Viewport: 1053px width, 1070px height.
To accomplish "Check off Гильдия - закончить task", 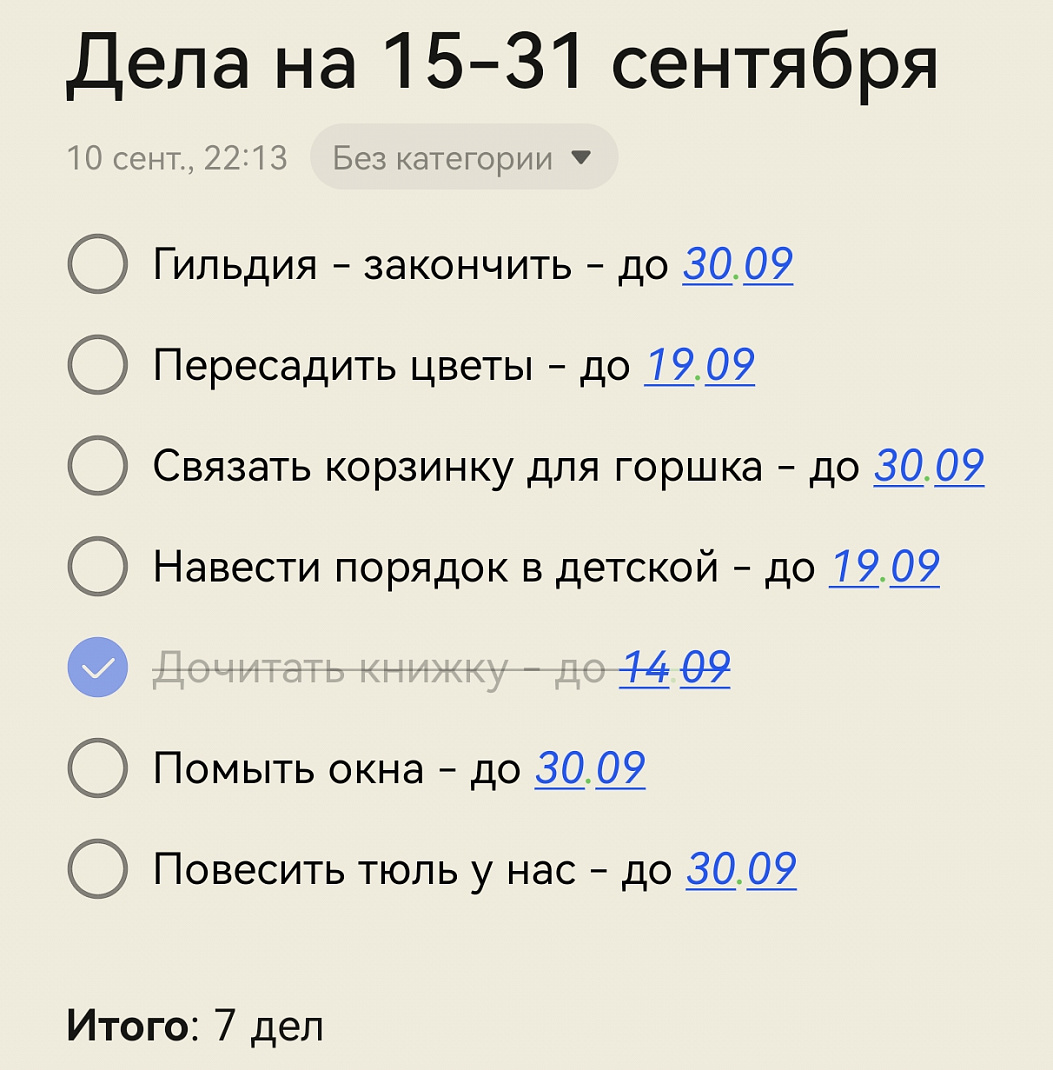I will point(97,265).
